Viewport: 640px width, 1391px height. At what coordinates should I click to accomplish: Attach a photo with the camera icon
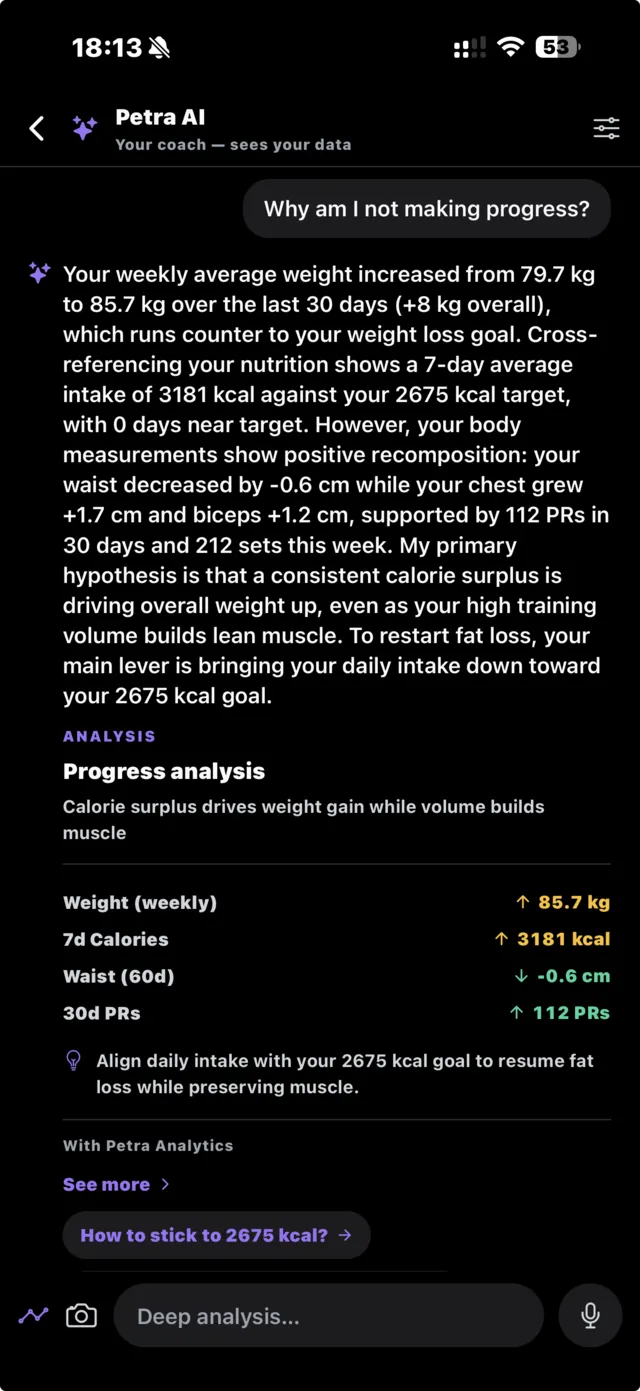point(82,1316)
